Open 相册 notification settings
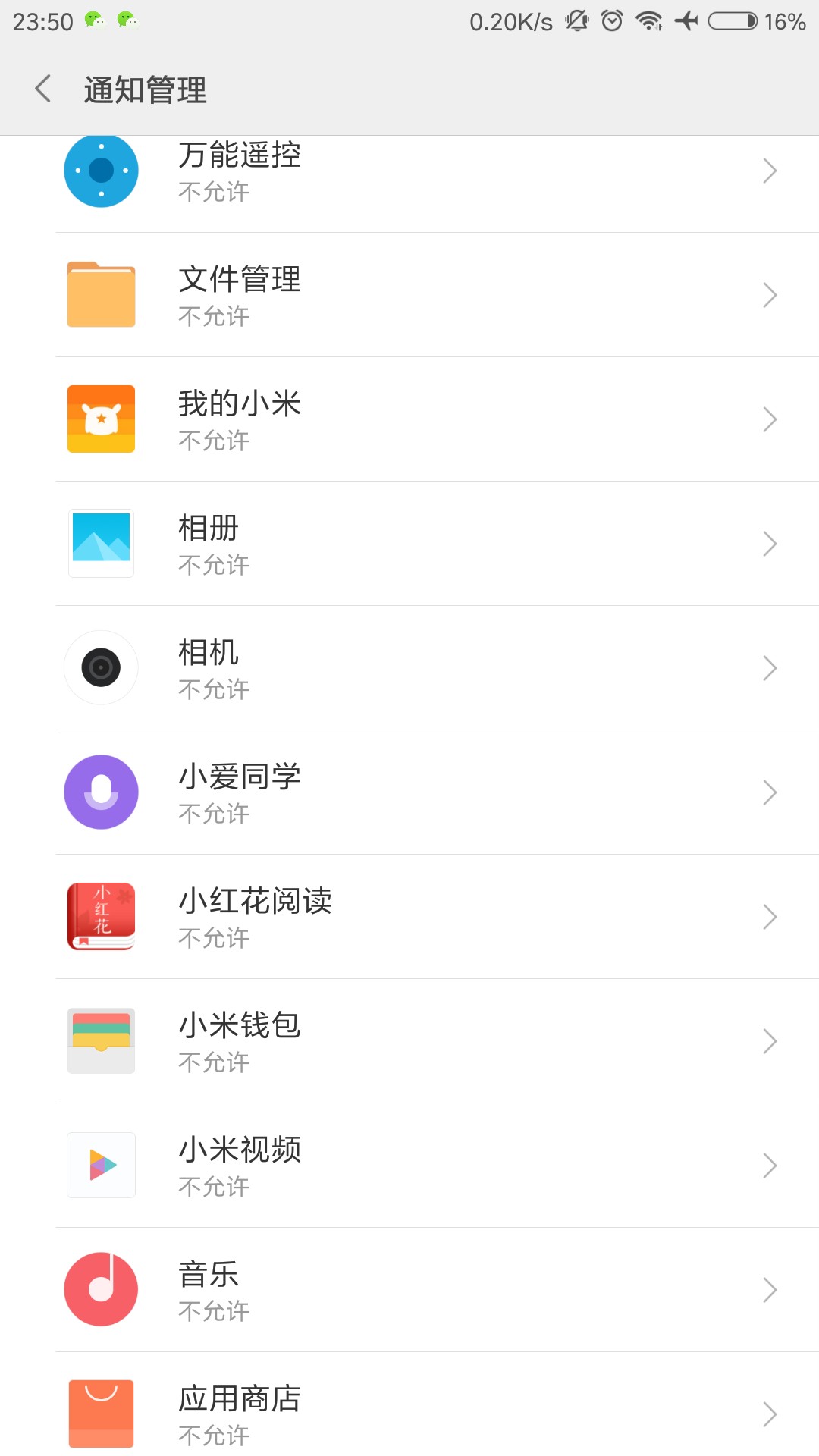This screenshot has width=819, height=1456. coord(409,544)
